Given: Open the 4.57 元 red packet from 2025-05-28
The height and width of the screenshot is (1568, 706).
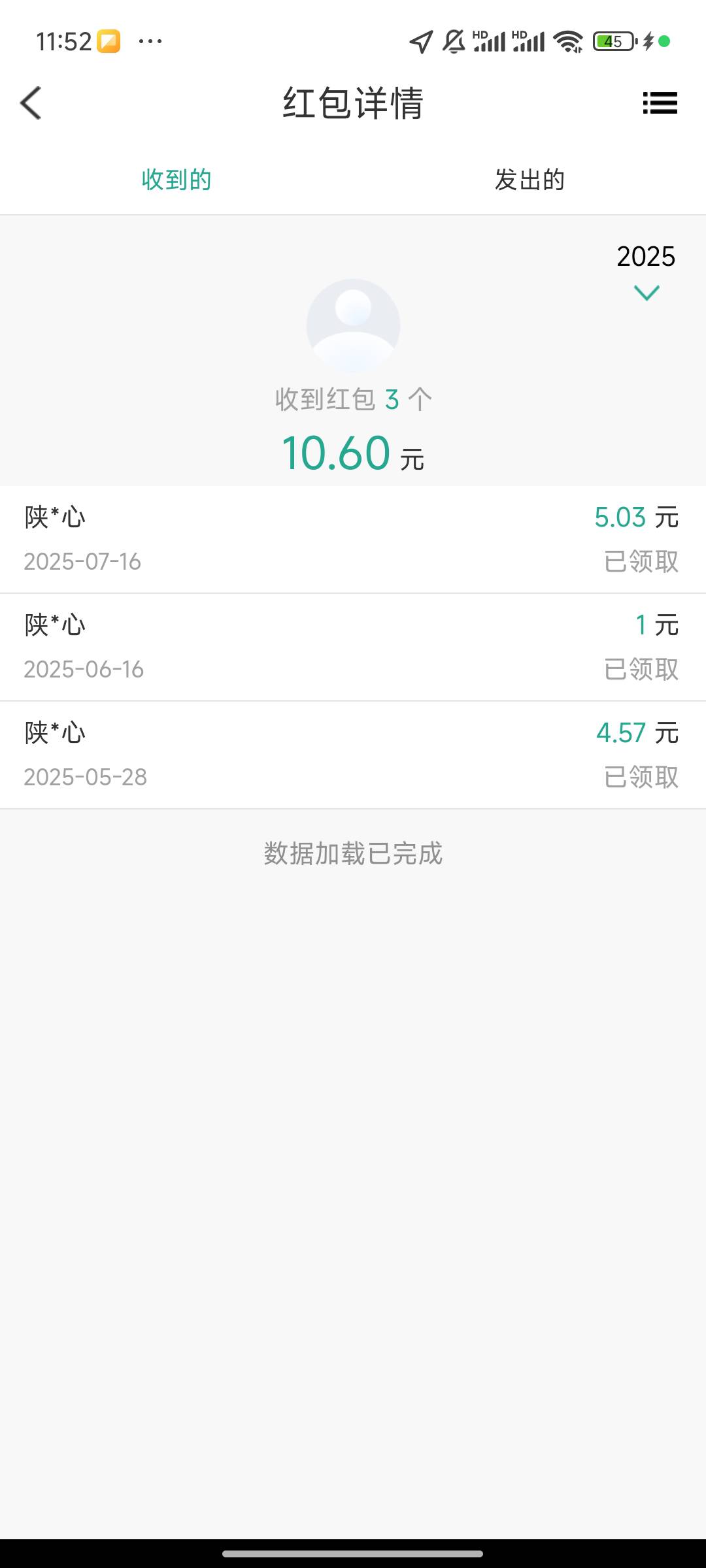Looking at the screenshot, I should [x=353, y=755].
